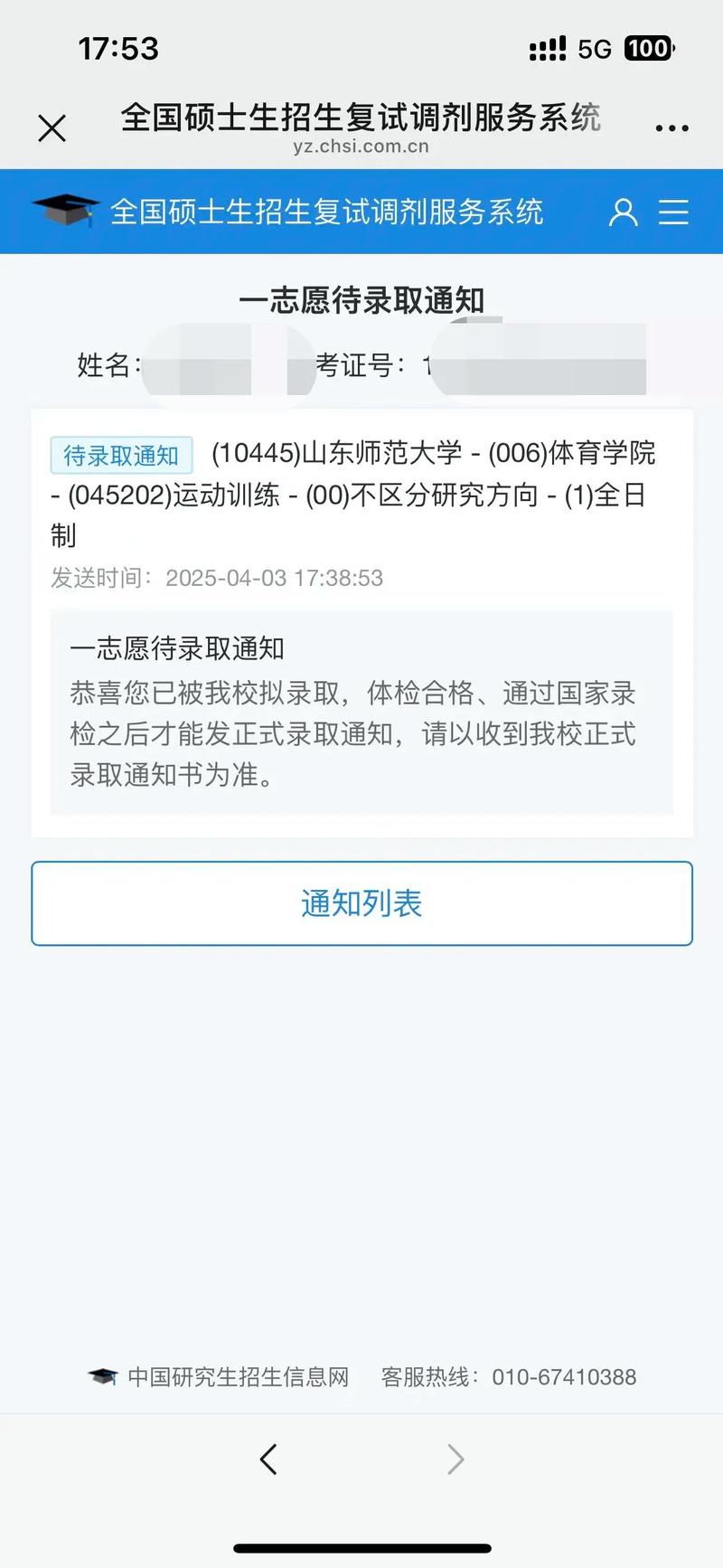The image size is (723, 1568).
Task: Close the web page with X icon
Action: tap(52, 128)
